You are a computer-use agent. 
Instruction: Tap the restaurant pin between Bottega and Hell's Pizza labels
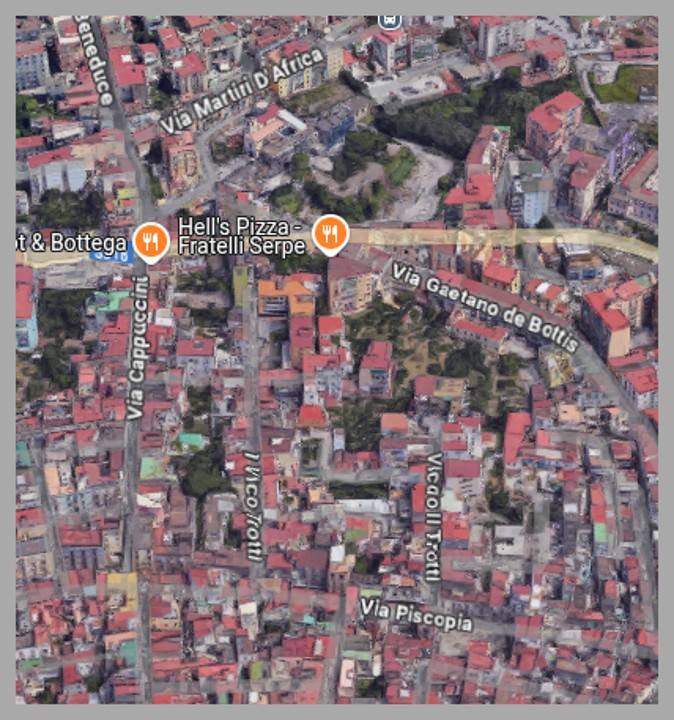pyautogui.click(x=150, y=240)
